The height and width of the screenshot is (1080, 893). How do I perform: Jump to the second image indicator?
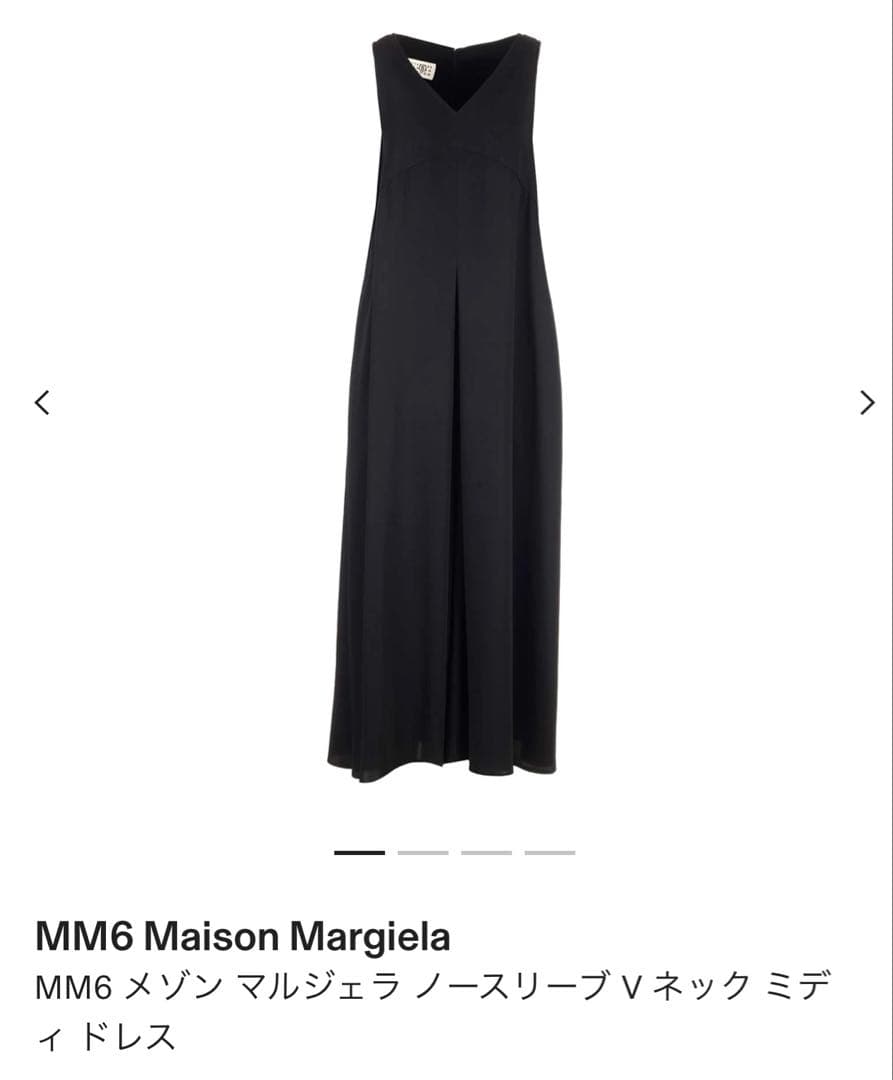423,853
